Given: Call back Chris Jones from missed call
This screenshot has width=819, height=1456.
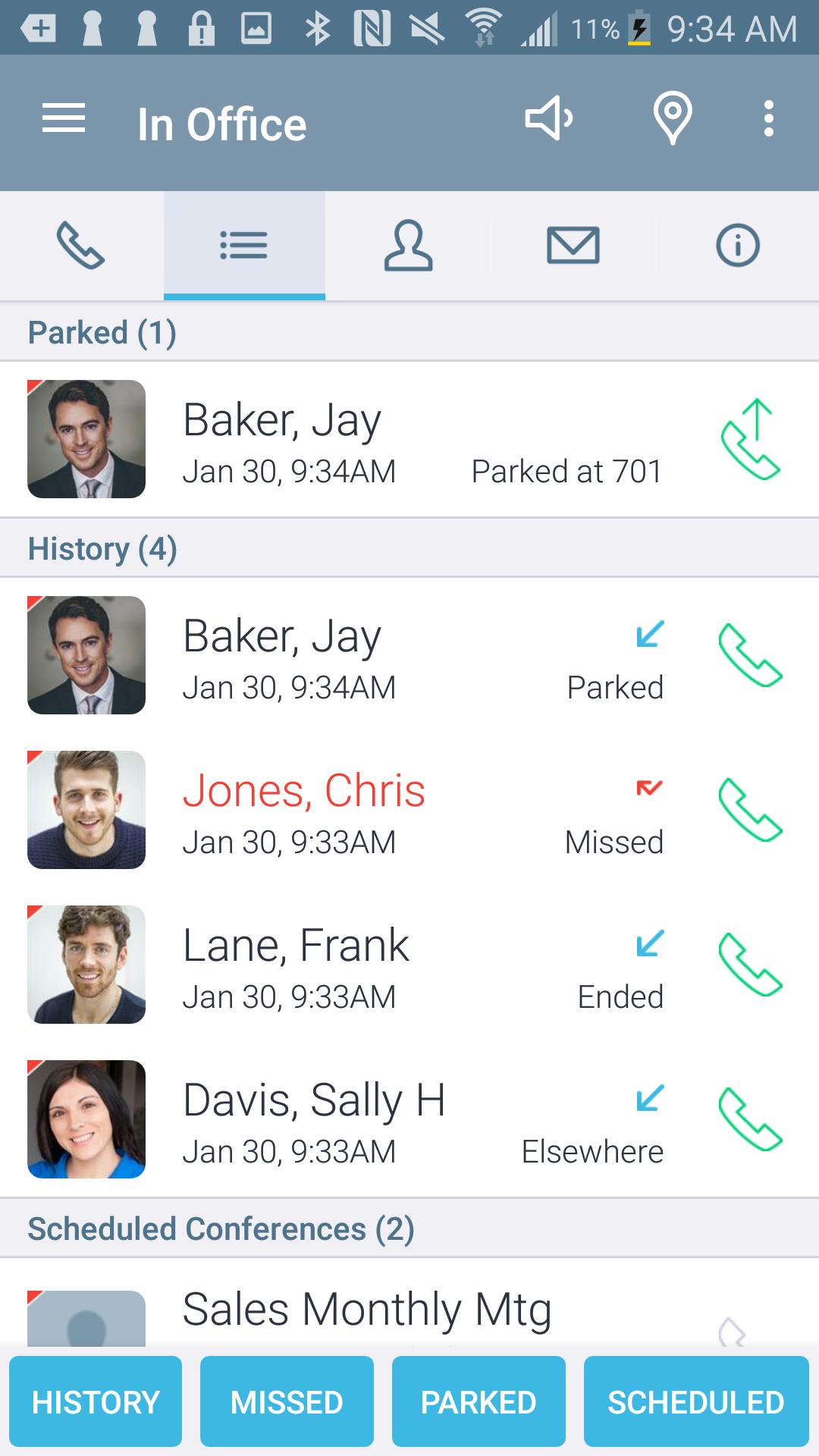Looking at the screenshot, I should 750,810.
